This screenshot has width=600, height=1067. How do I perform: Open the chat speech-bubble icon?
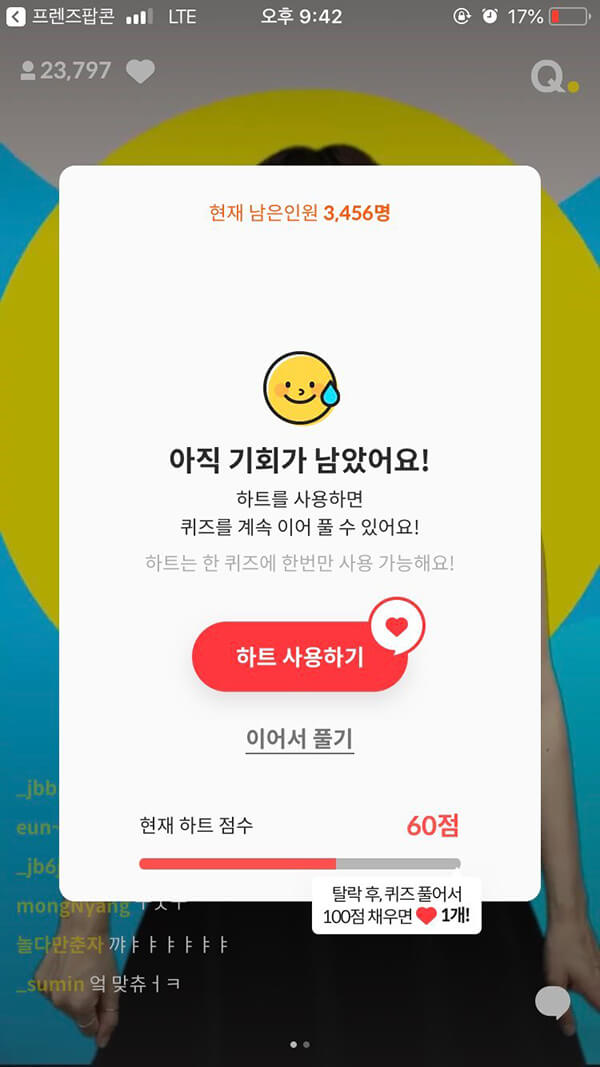click(552, 1002)
